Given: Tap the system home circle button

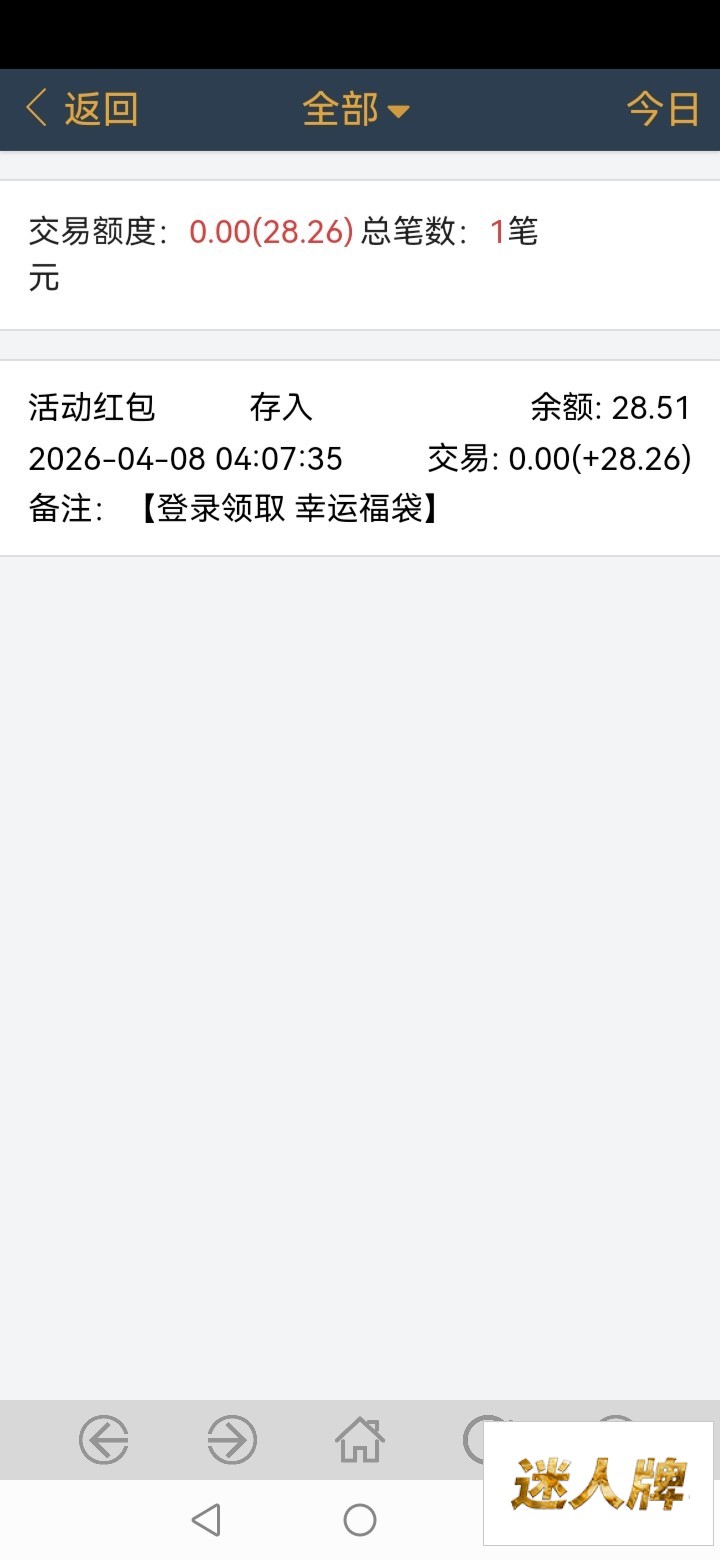Looking at the screenshot, I should coord(360,1520).
